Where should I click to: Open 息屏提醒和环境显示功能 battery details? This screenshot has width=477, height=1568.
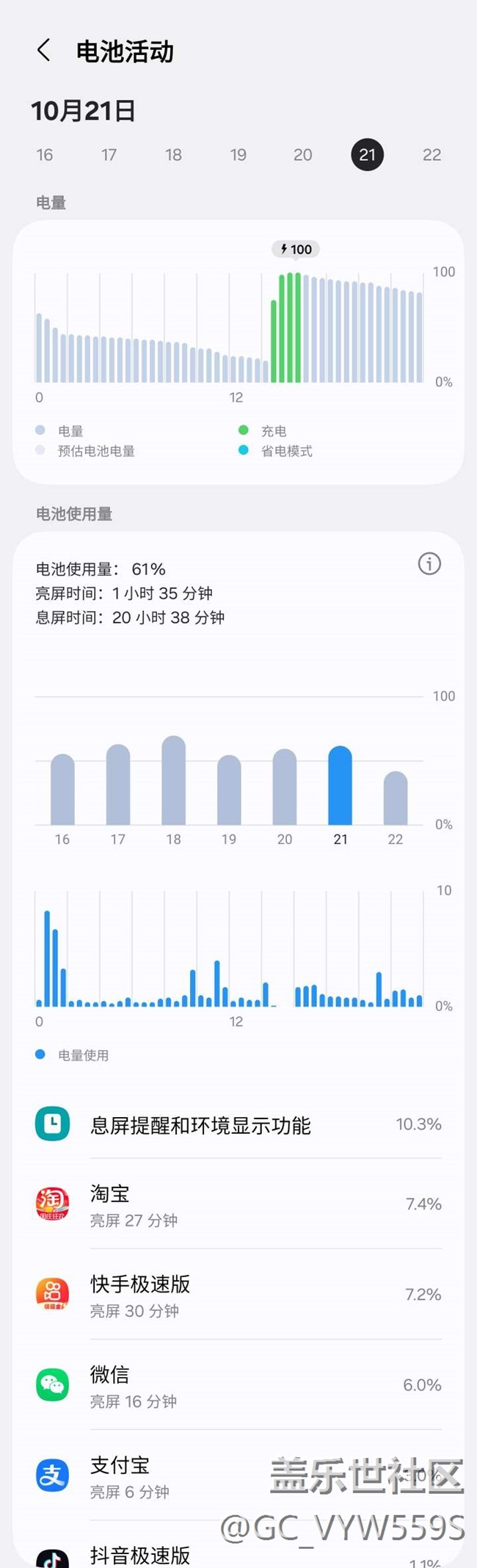coord(238,1124)
